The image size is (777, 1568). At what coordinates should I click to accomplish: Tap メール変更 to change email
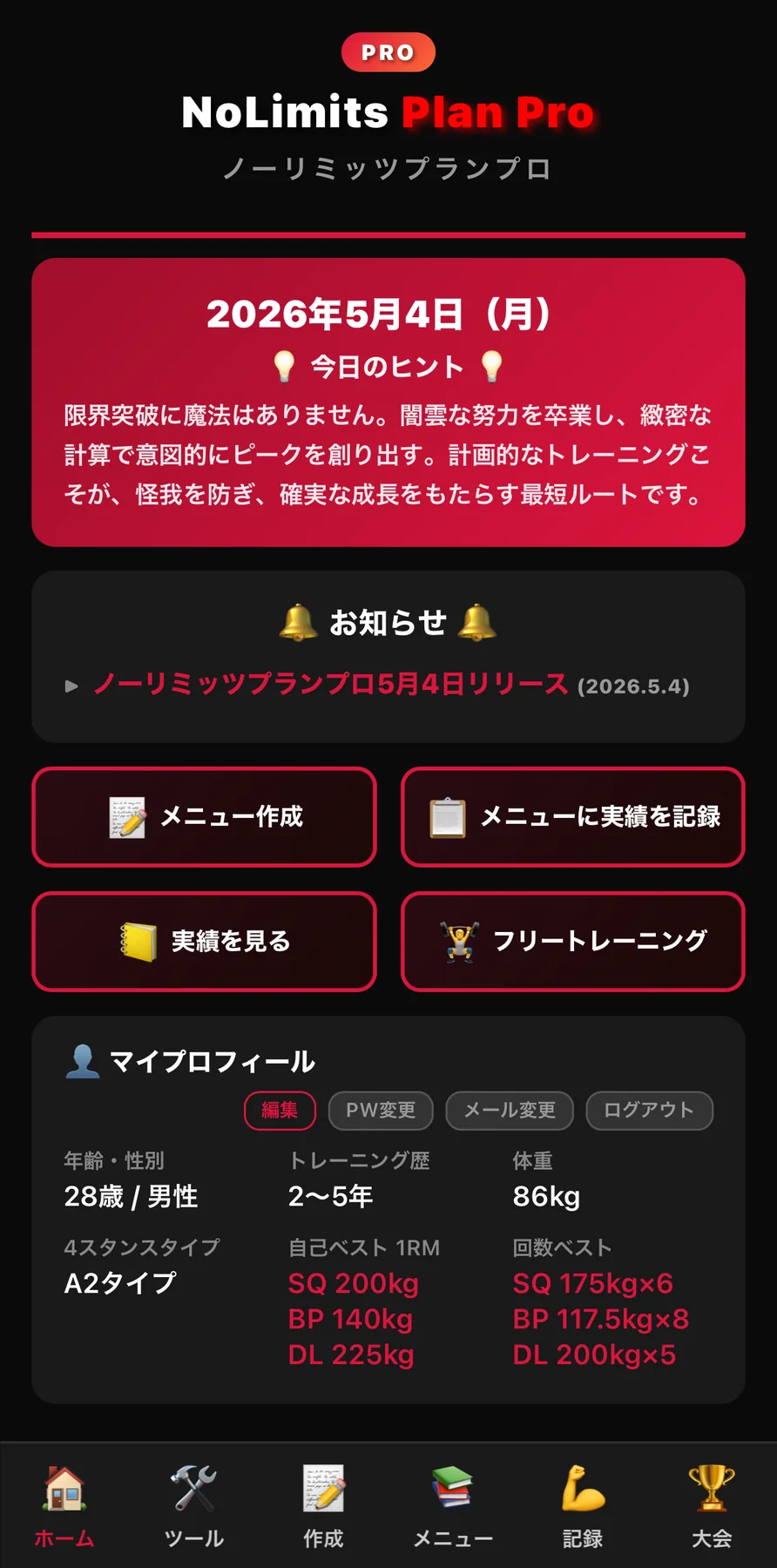(x=510, y=1111)
